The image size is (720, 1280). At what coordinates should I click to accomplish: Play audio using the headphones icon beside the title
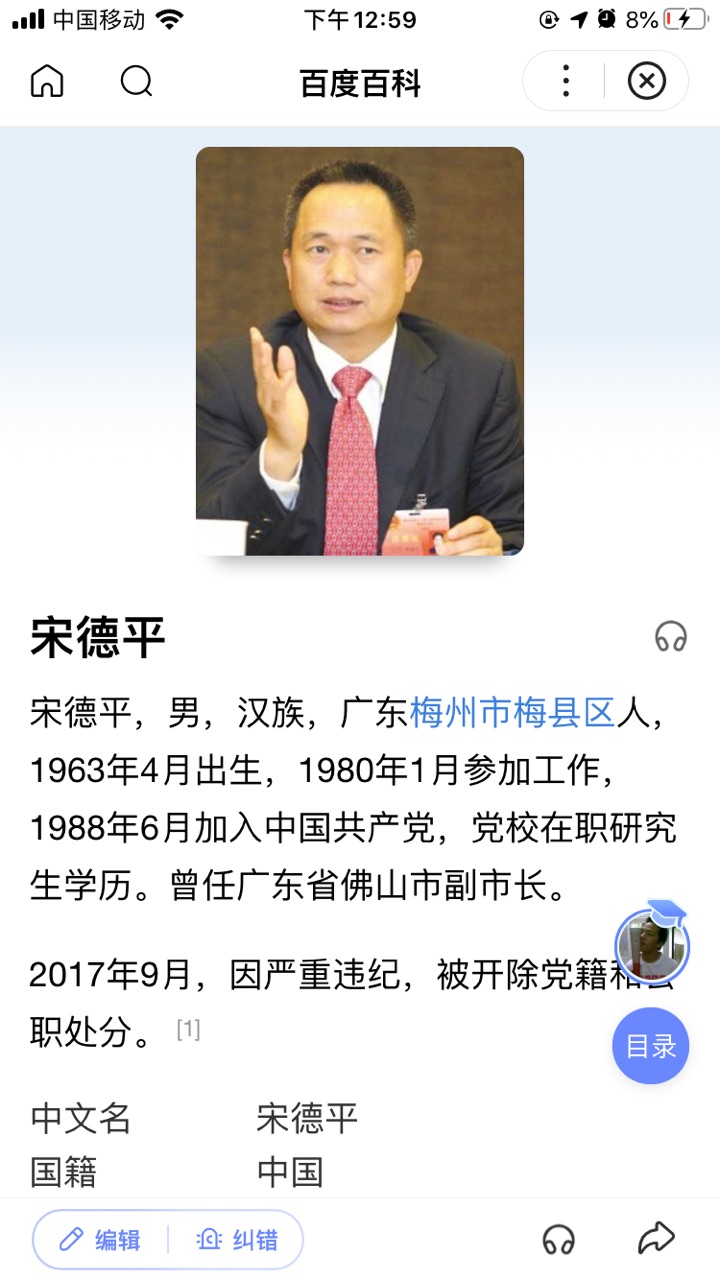click(x=671, y=637)
